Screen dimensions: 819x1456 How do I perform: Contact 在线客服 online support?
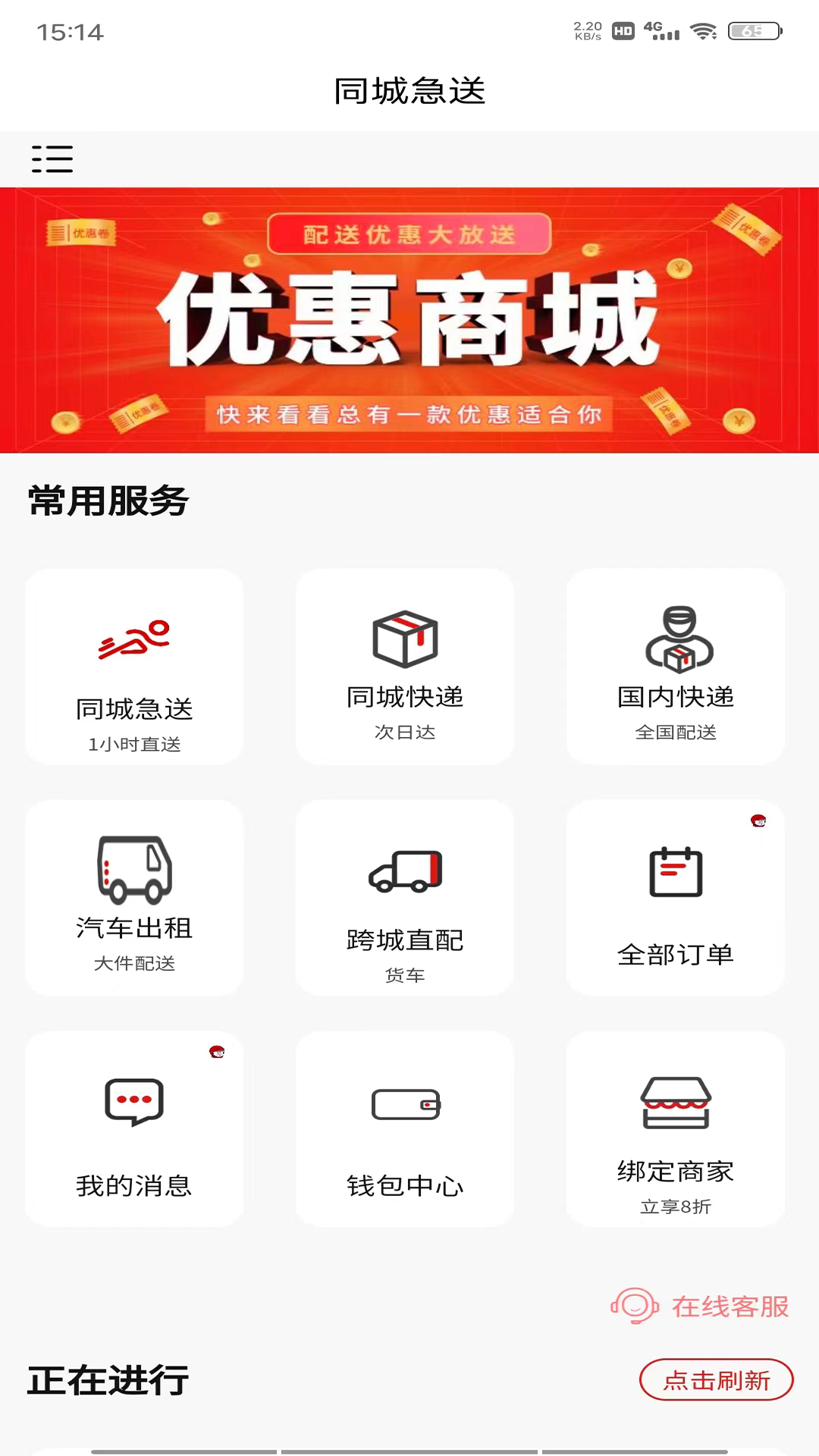[701, 1306]
